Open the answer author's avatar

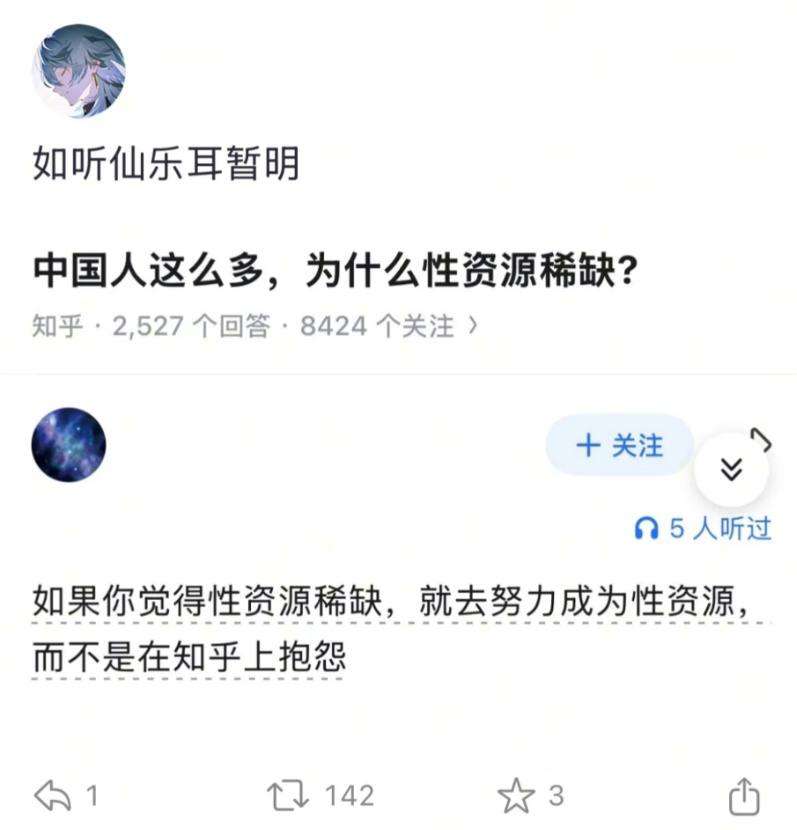(69, 444)
